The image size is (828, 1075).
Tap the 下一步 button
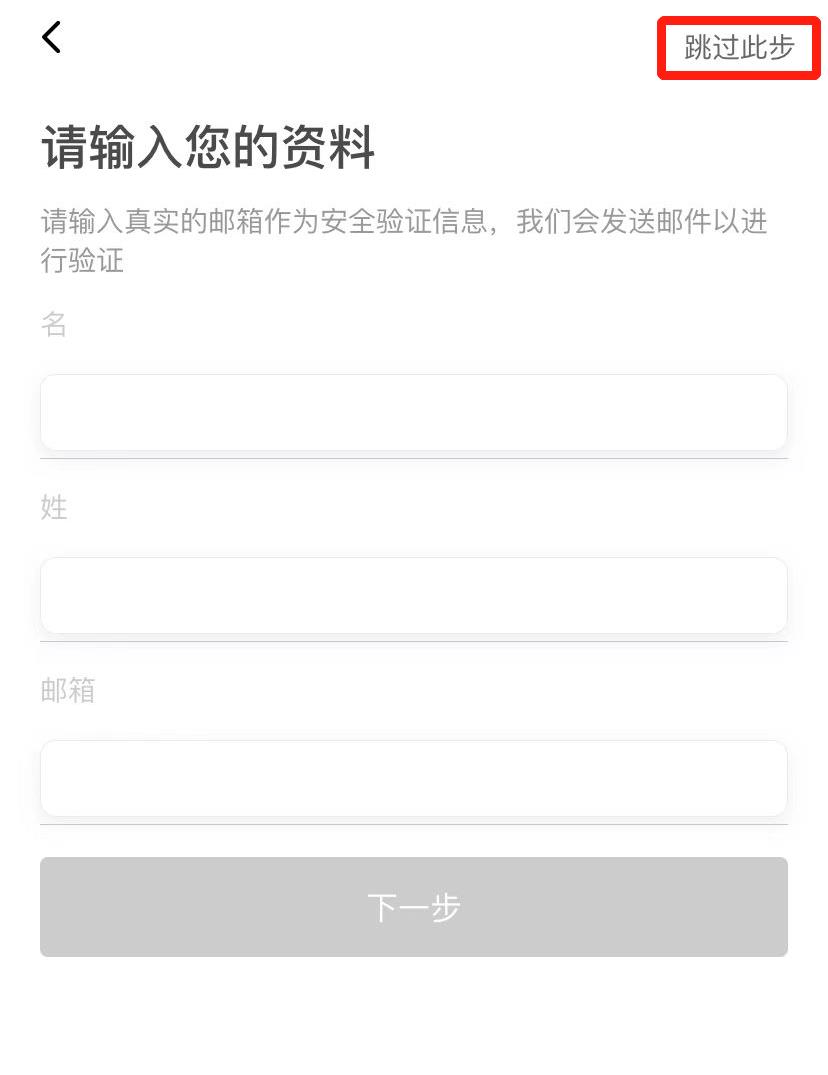(x=414, y=906)
